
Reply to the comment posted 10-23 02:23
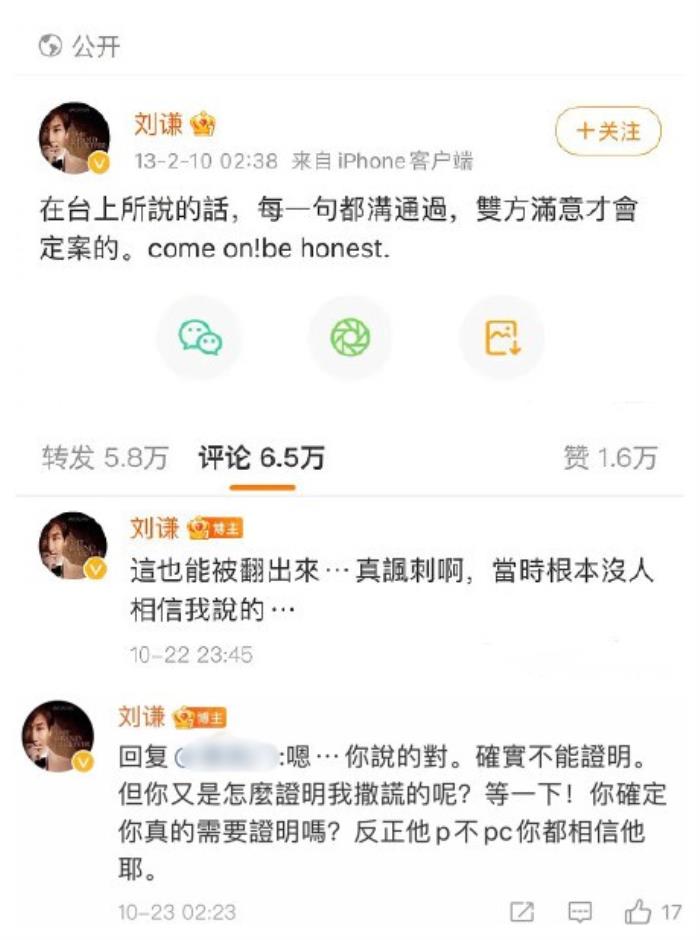click(580, 911)
